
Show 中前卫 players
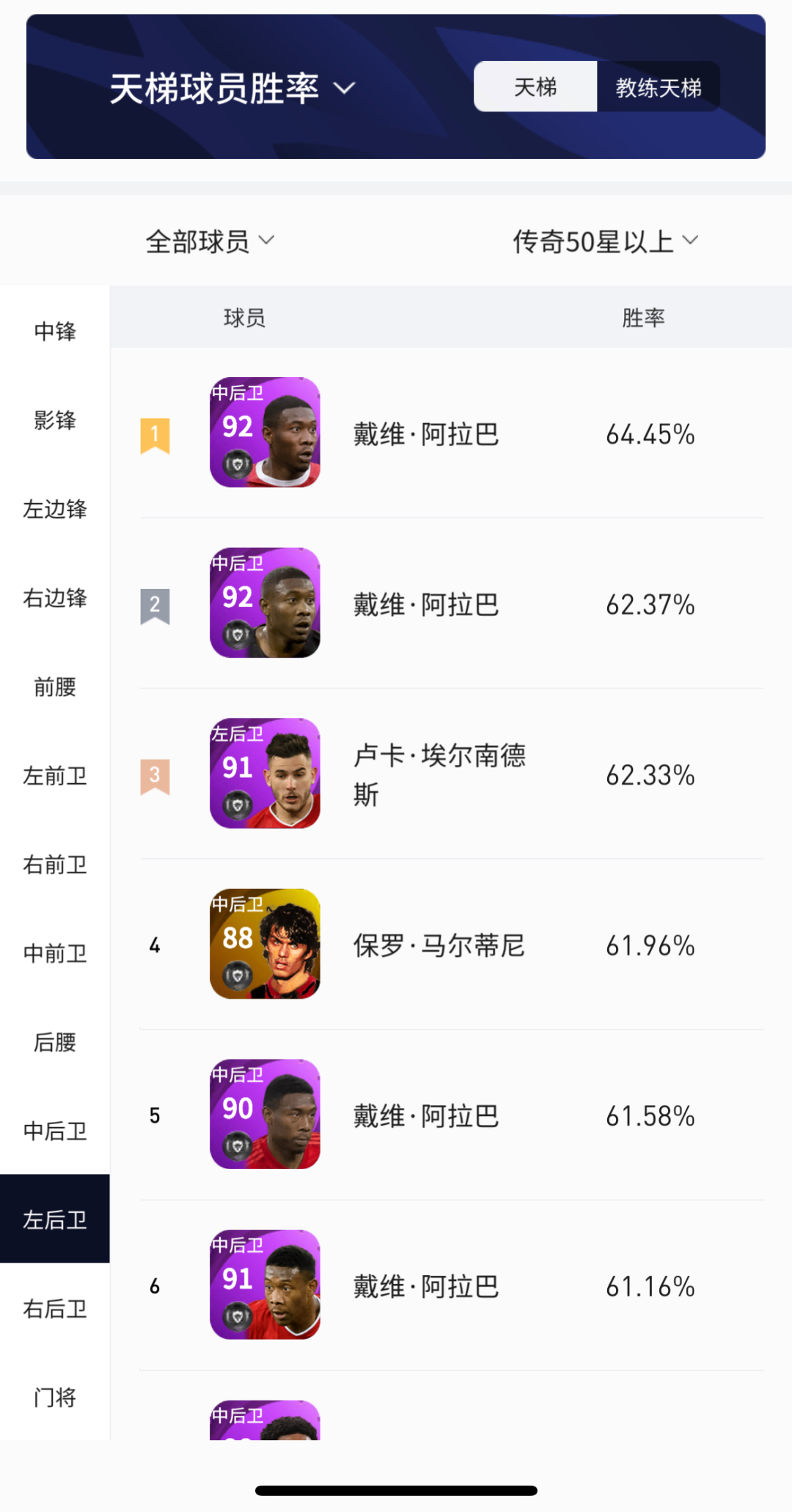point(55,953)
